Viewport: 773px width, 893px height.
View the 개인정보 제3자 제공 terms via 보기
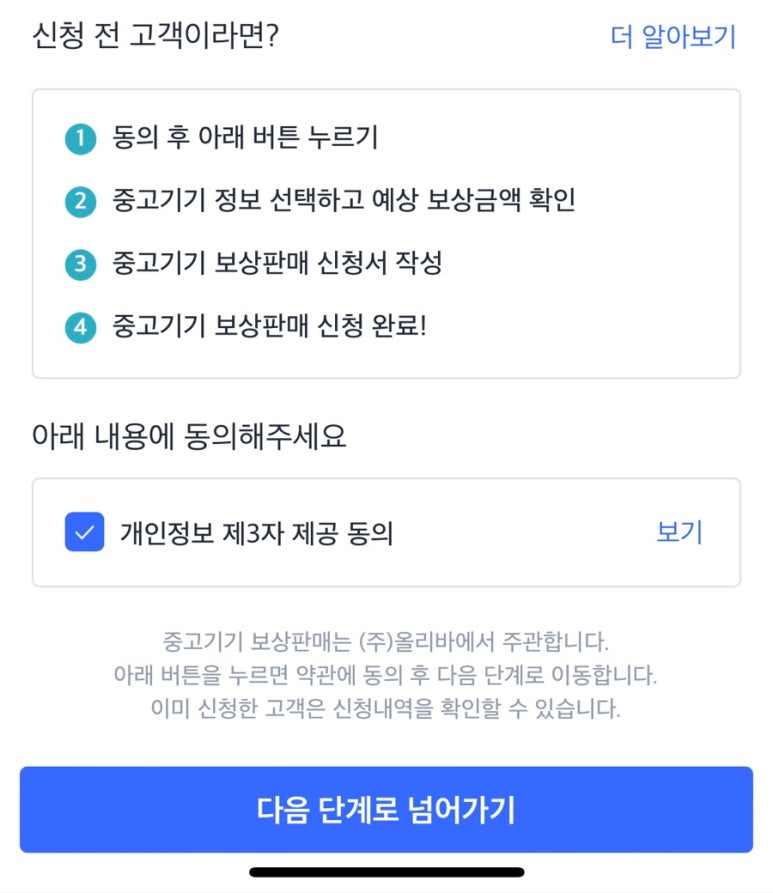click(x=679, y=532)
